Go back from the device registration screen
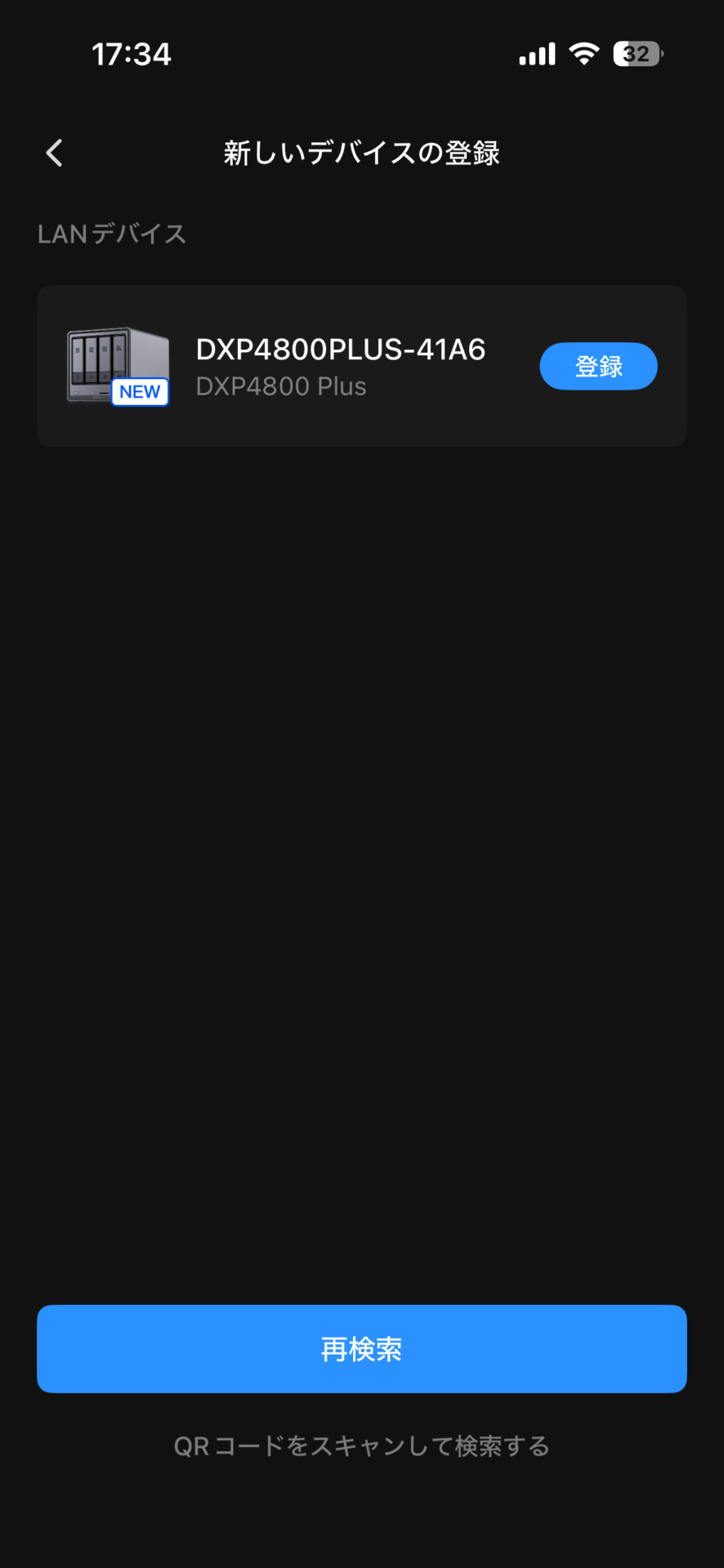The image size is (724, 1568). pos(54,153)
